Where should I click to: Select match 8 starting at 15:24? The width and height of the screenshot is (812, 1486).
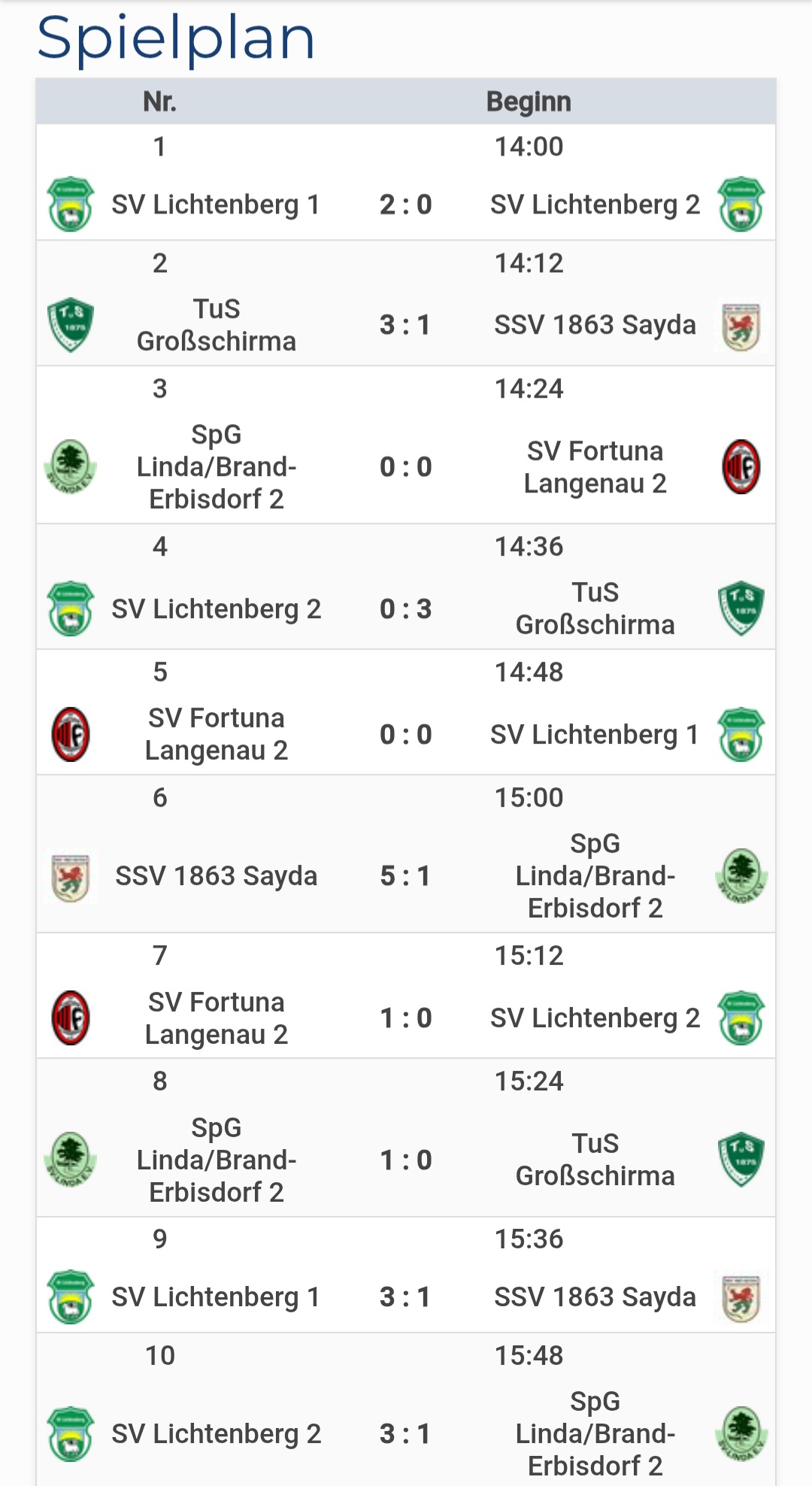tap(405, 1160)
